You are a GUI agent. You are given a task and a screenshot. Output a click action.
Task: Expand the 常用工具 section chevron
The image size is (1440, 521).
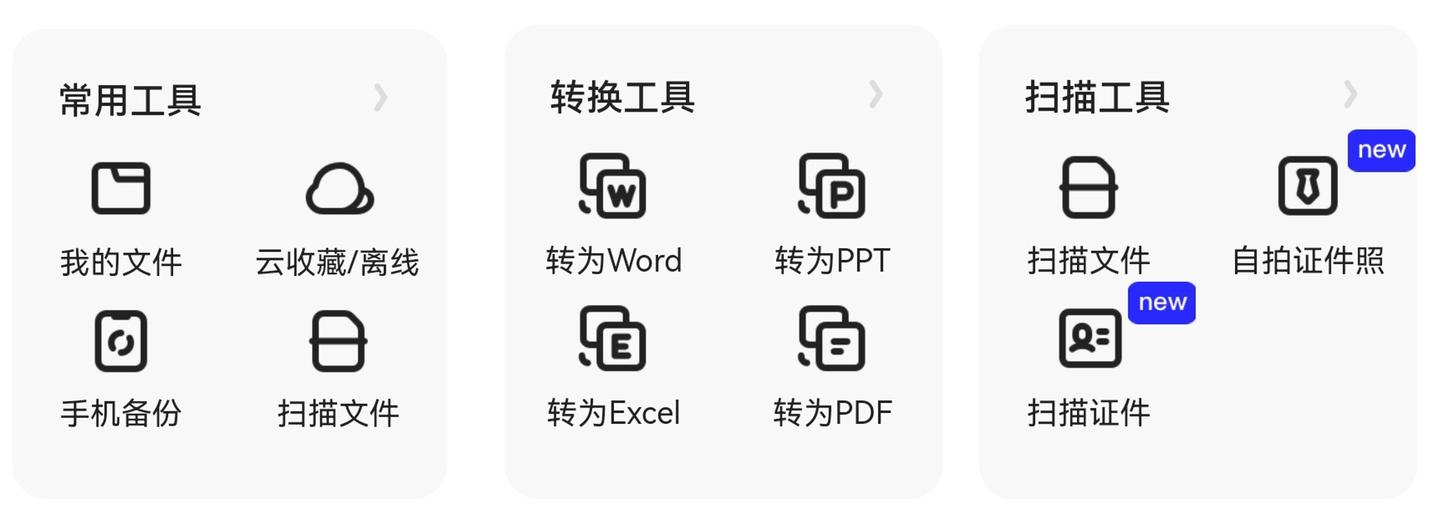click(380, 97)
